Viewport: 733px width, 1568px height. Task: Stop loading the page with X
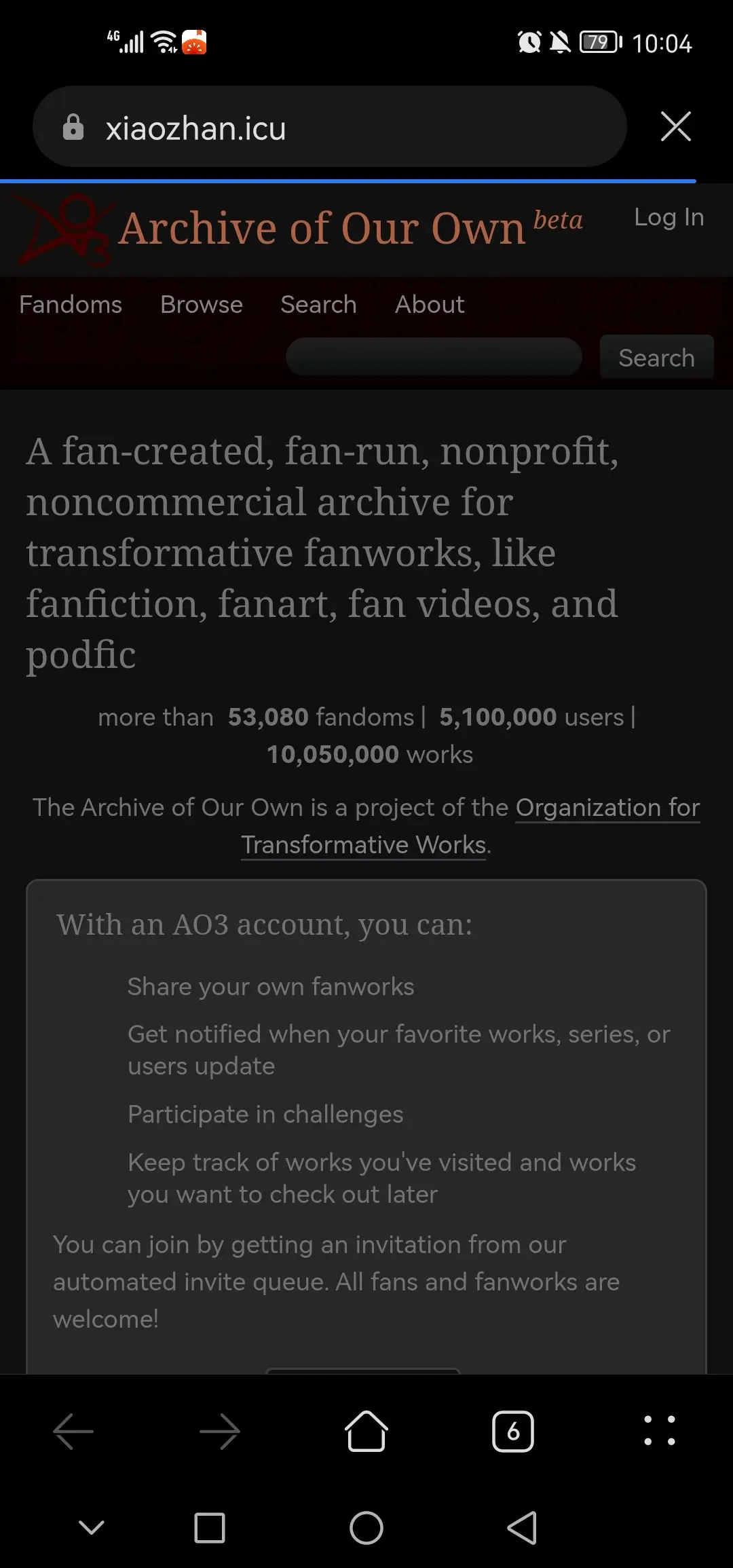pyautogui.click(x=675, y=127)
